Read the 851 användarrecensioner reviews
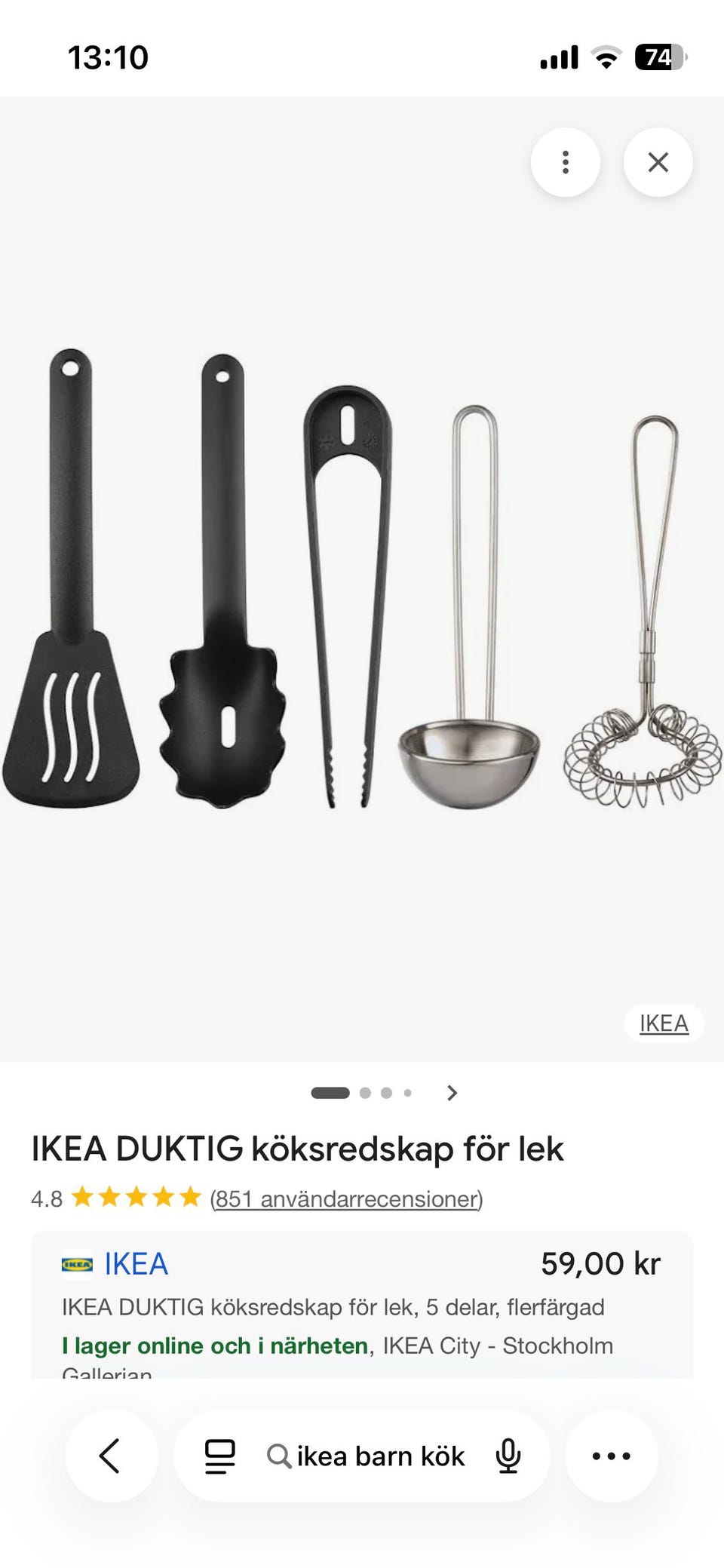The image size is (724, 1568). click(346, 1198)
